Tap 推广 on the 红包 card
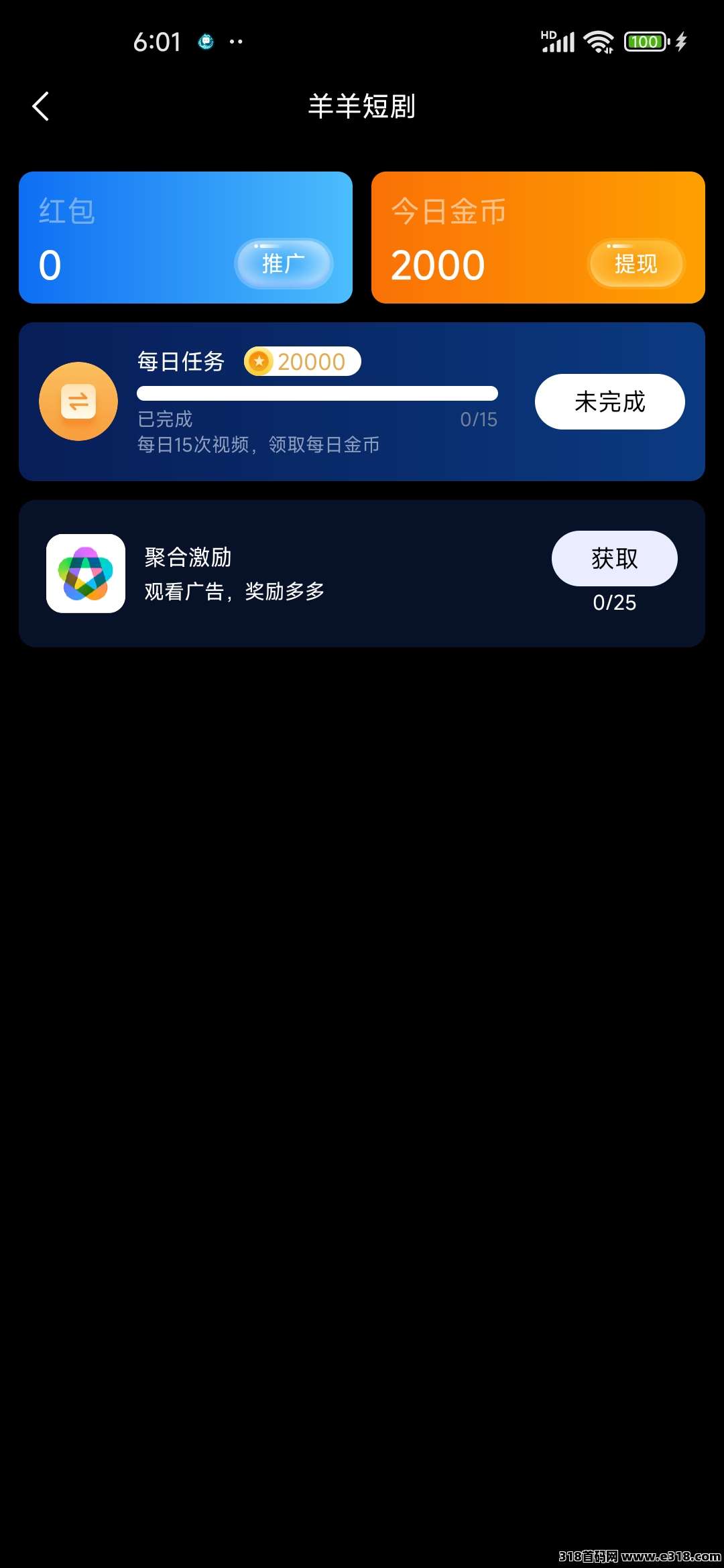Image resolution: width=724 pixels, height=1568 pixels. [x=284, y=264]
